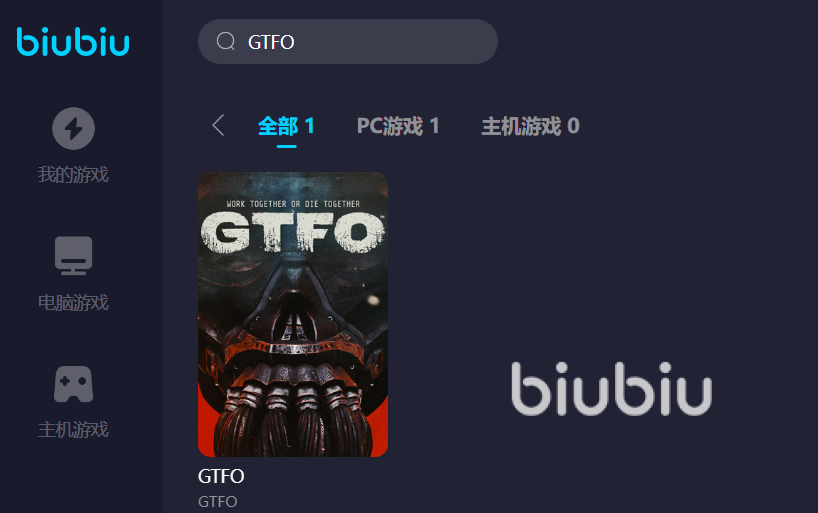Go back with the left arrow
The height and width of the screenshot is (513, 818).
[x=218, y=126]
